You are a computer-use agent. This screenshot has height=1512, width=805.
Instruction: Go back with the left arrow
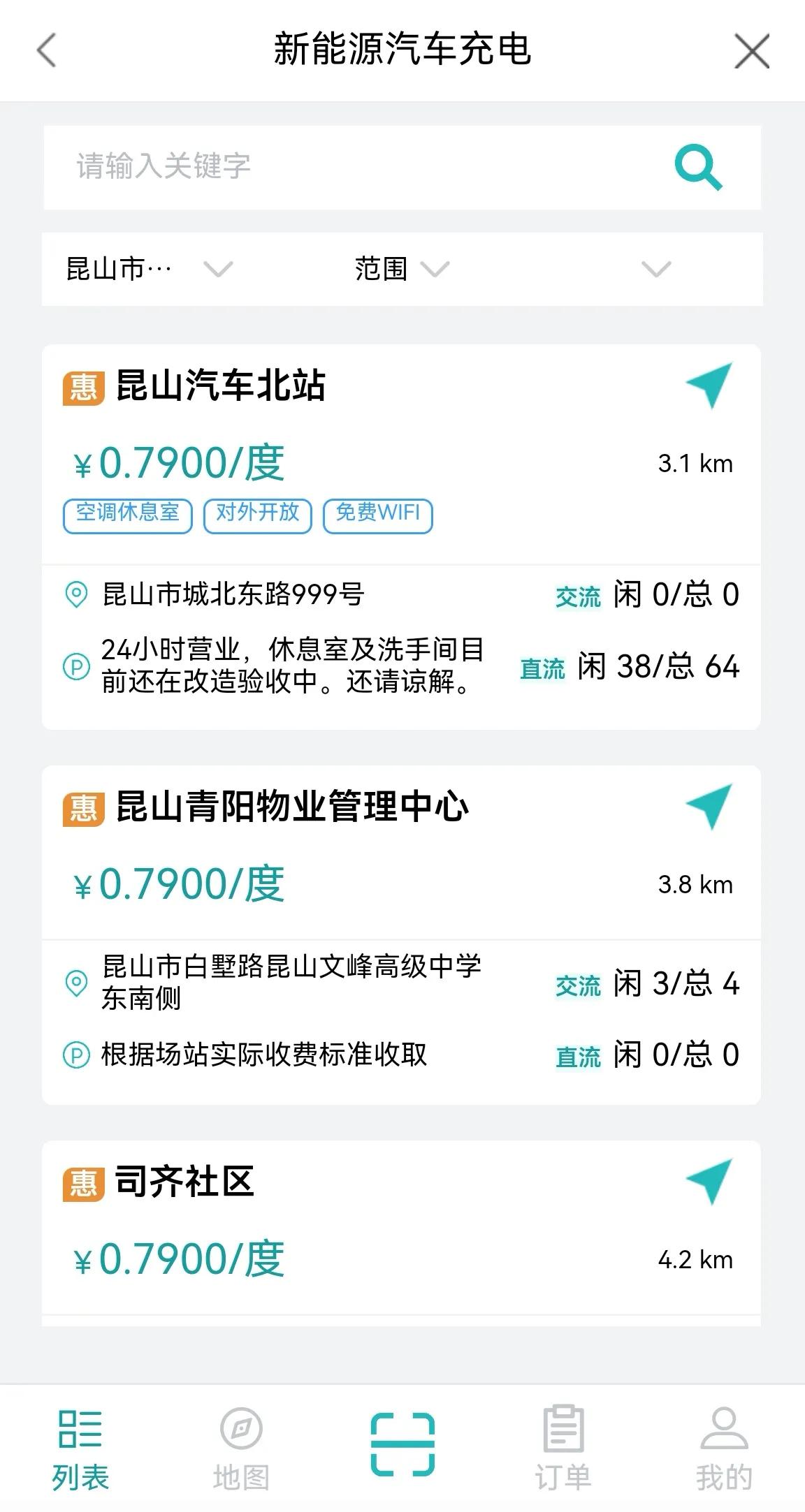[45, 51]
